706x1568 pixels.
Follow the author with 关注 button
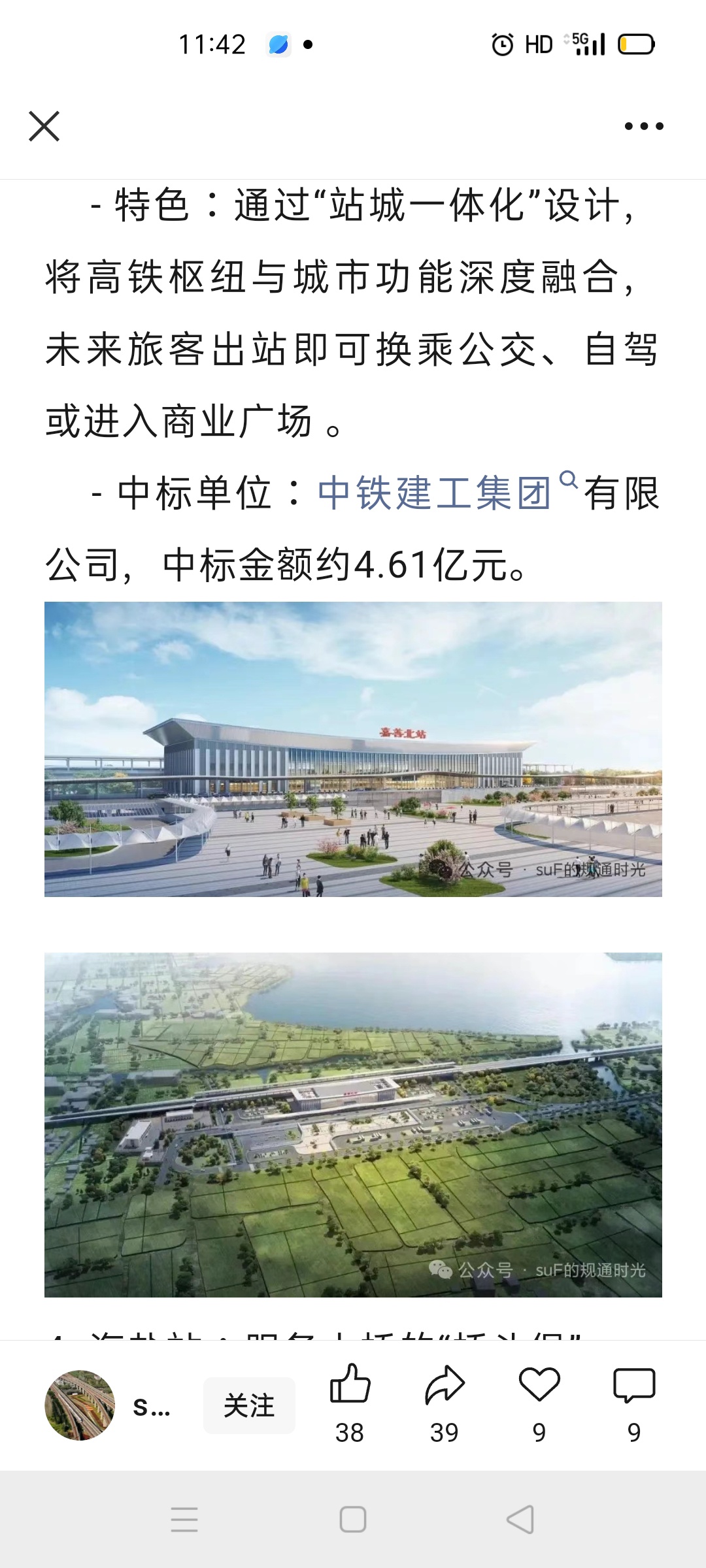(x=249, y=1405)
